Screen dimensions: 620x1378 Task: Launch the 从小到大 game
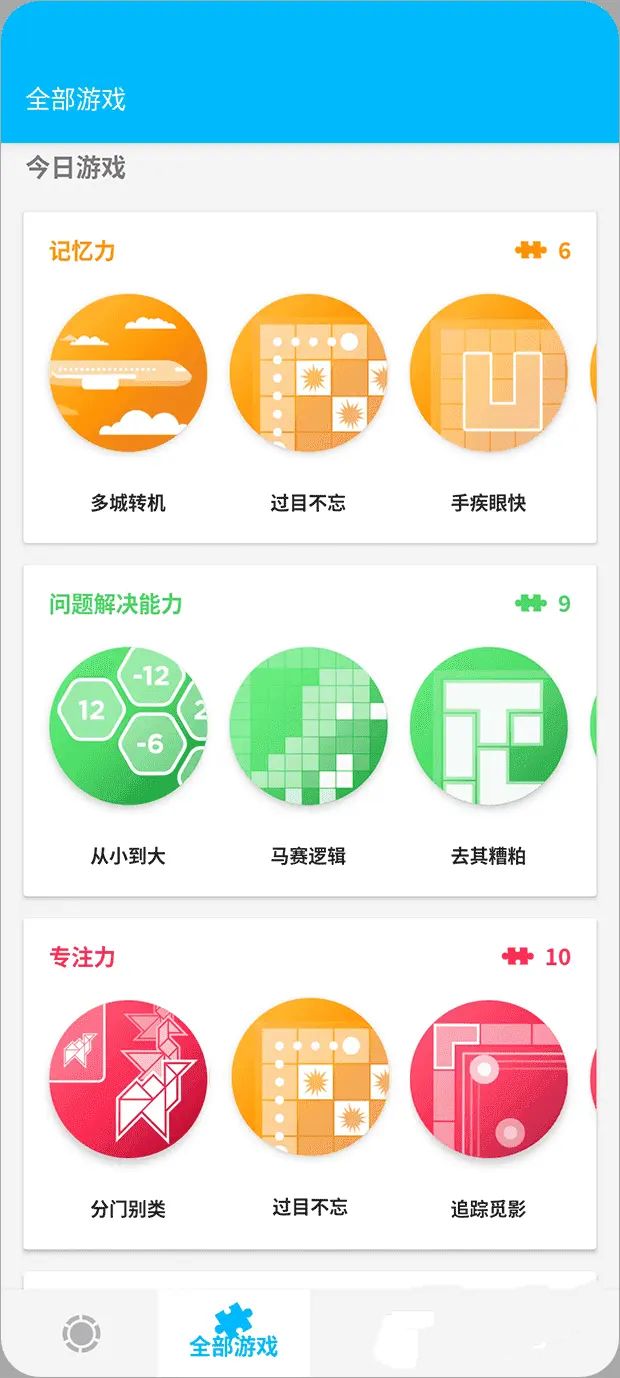point(128,726)
